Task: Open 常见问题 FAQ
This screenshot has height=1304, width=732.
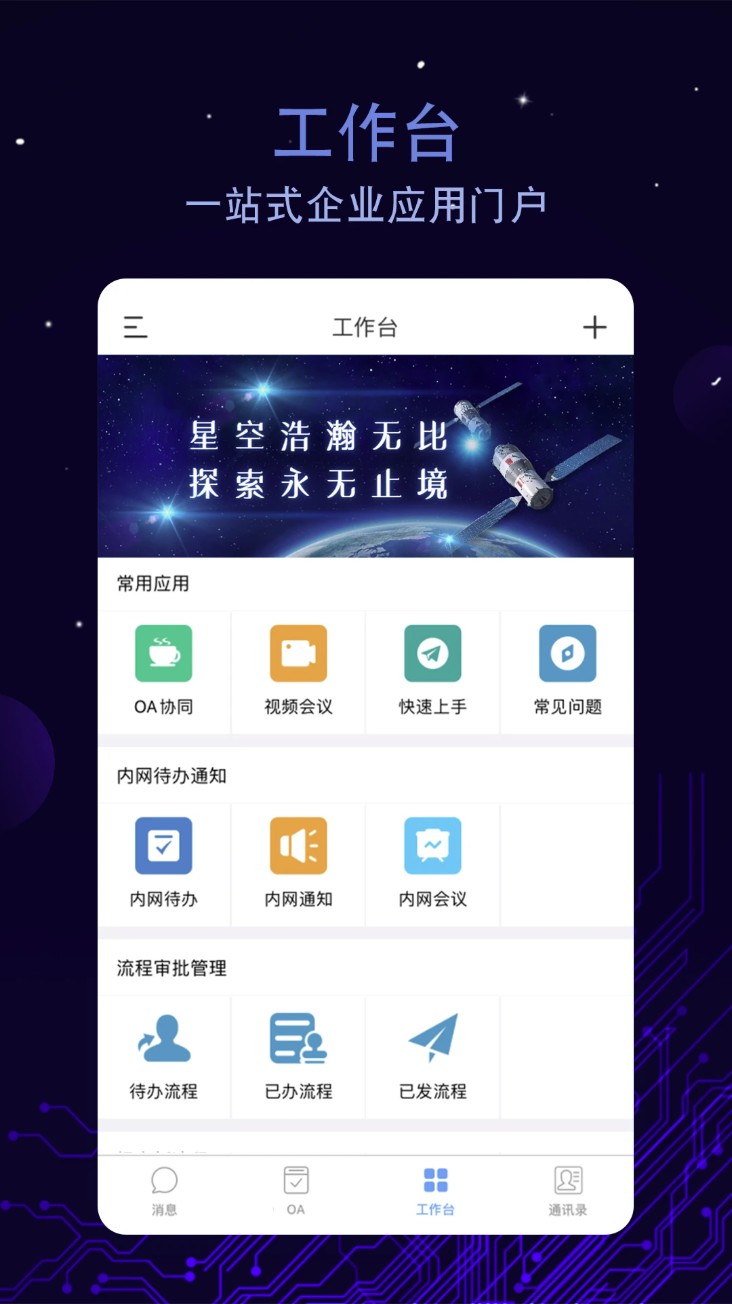Action: (566, 670)
